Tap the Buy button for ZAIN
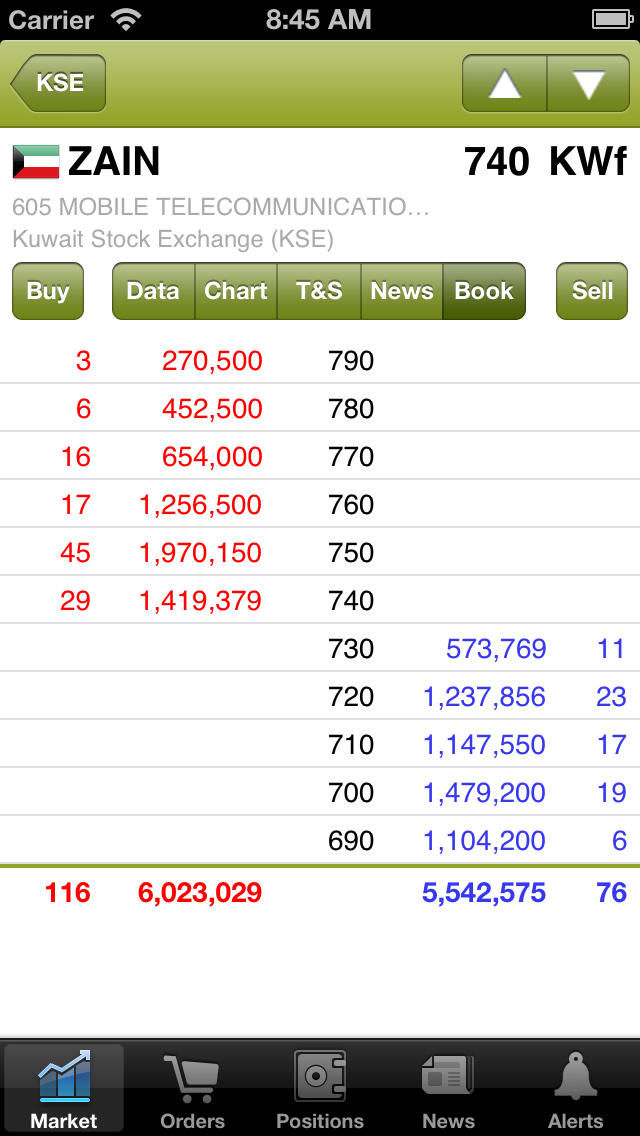Viewport: 640px width, 1136px height. tap(48, 291)
